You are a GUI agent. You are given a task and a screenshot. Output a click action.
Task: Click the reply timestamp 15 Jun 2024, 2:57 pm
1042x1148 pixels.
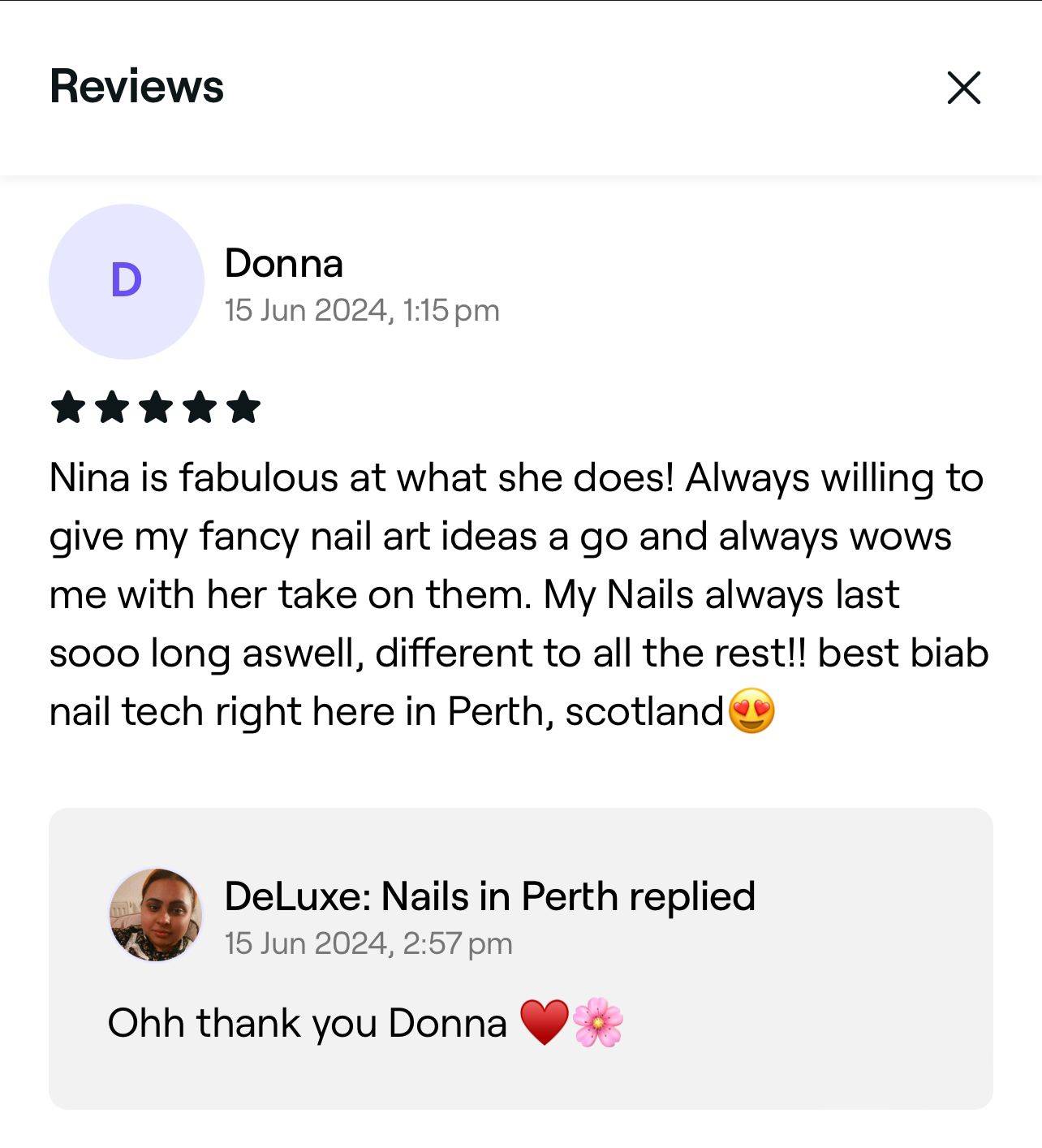[x=368, y=943]
